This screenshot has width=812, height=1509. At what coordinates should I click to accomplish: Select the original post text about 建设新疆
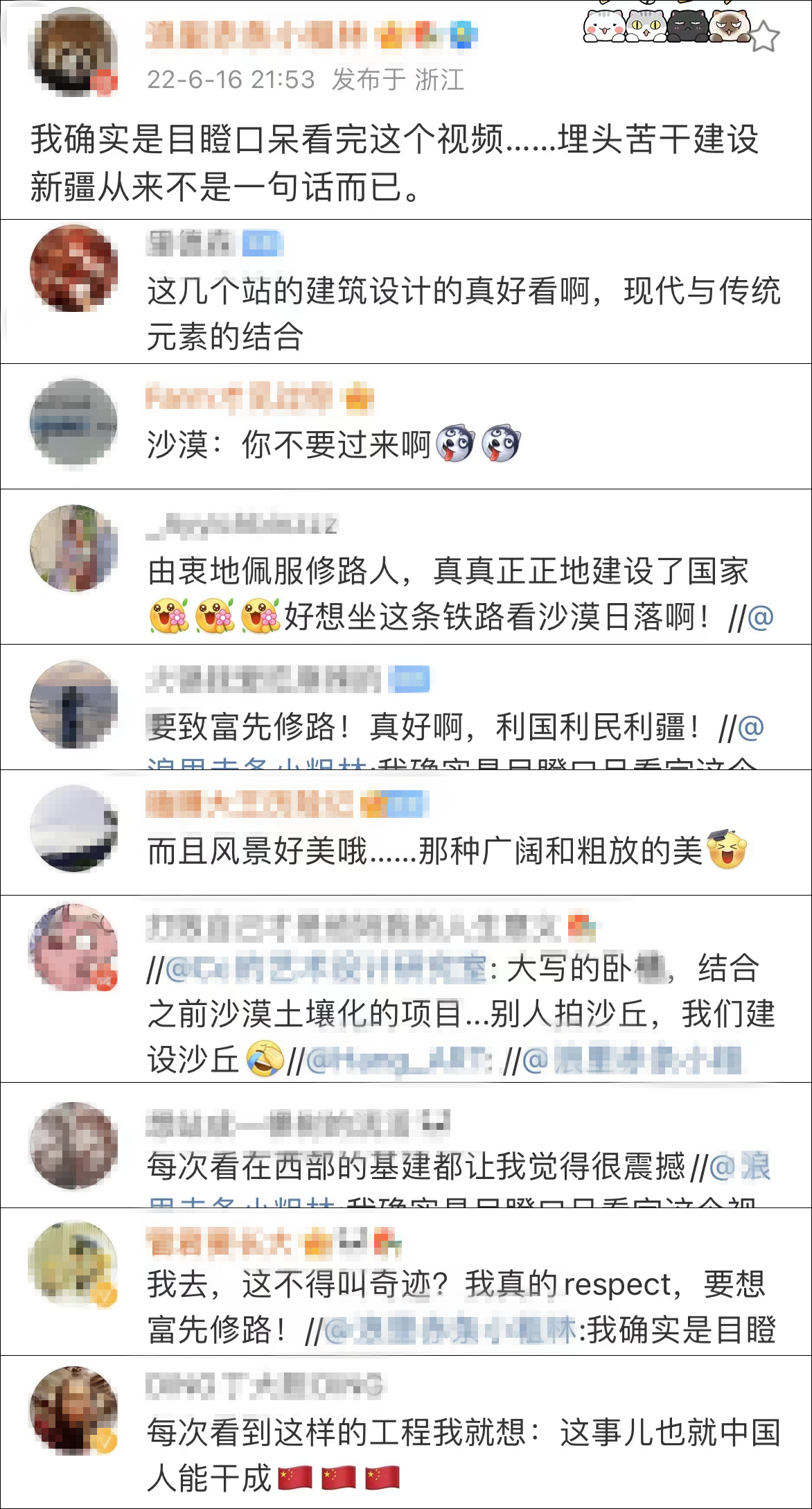(x=402, y=159)
